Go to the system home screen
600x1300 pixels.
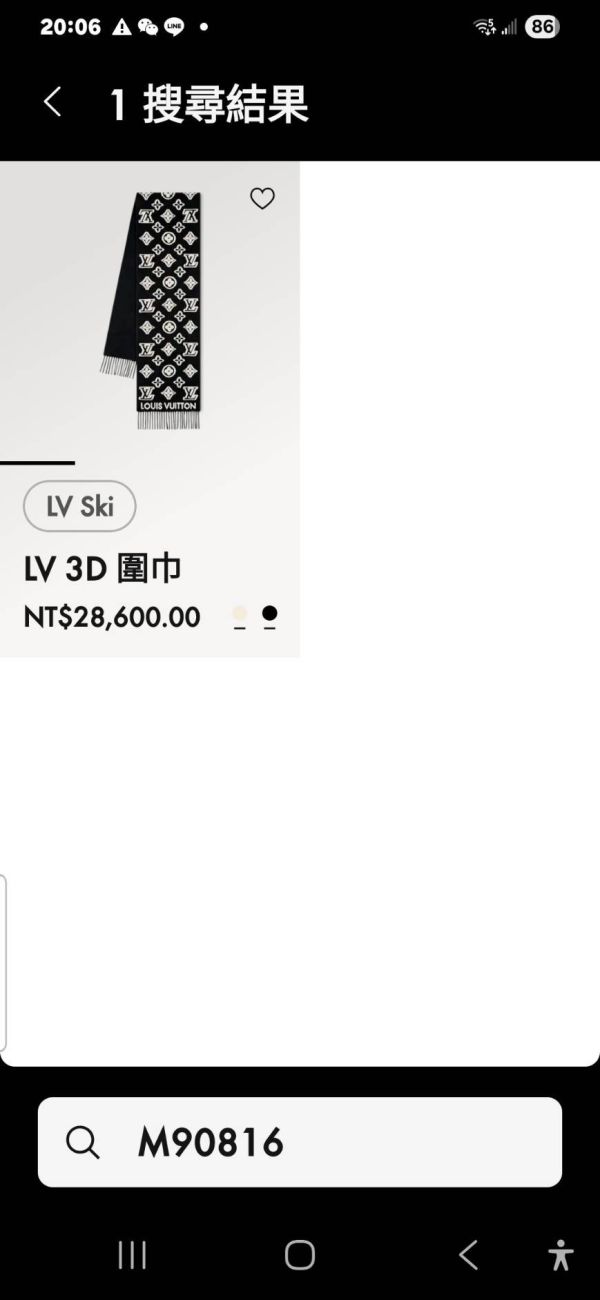coord(300,1254)
